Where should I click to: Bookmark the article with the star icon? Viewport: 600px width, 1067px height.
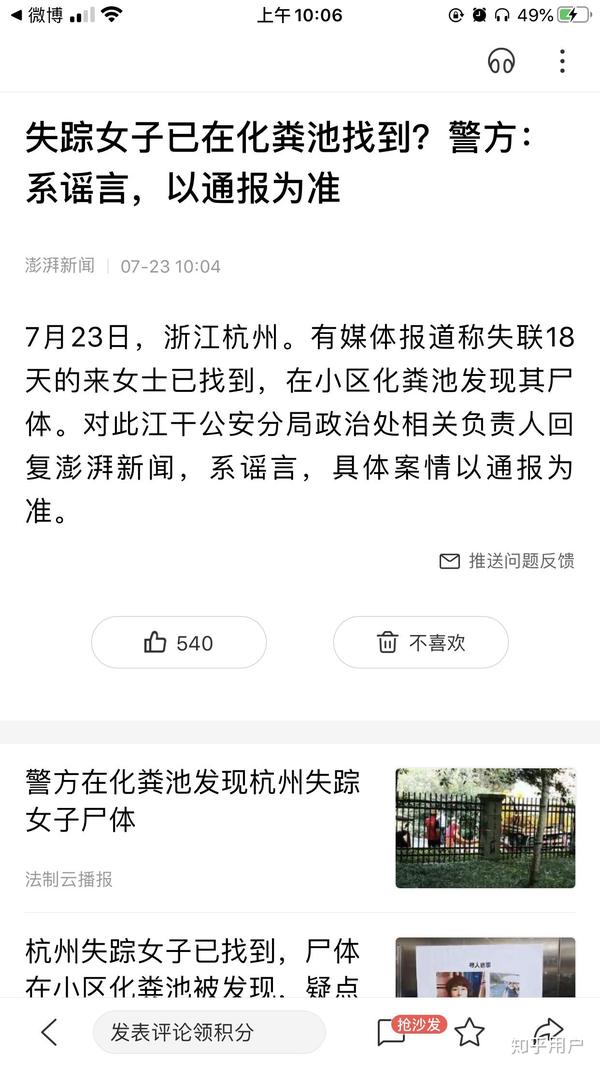(469, 1033)
